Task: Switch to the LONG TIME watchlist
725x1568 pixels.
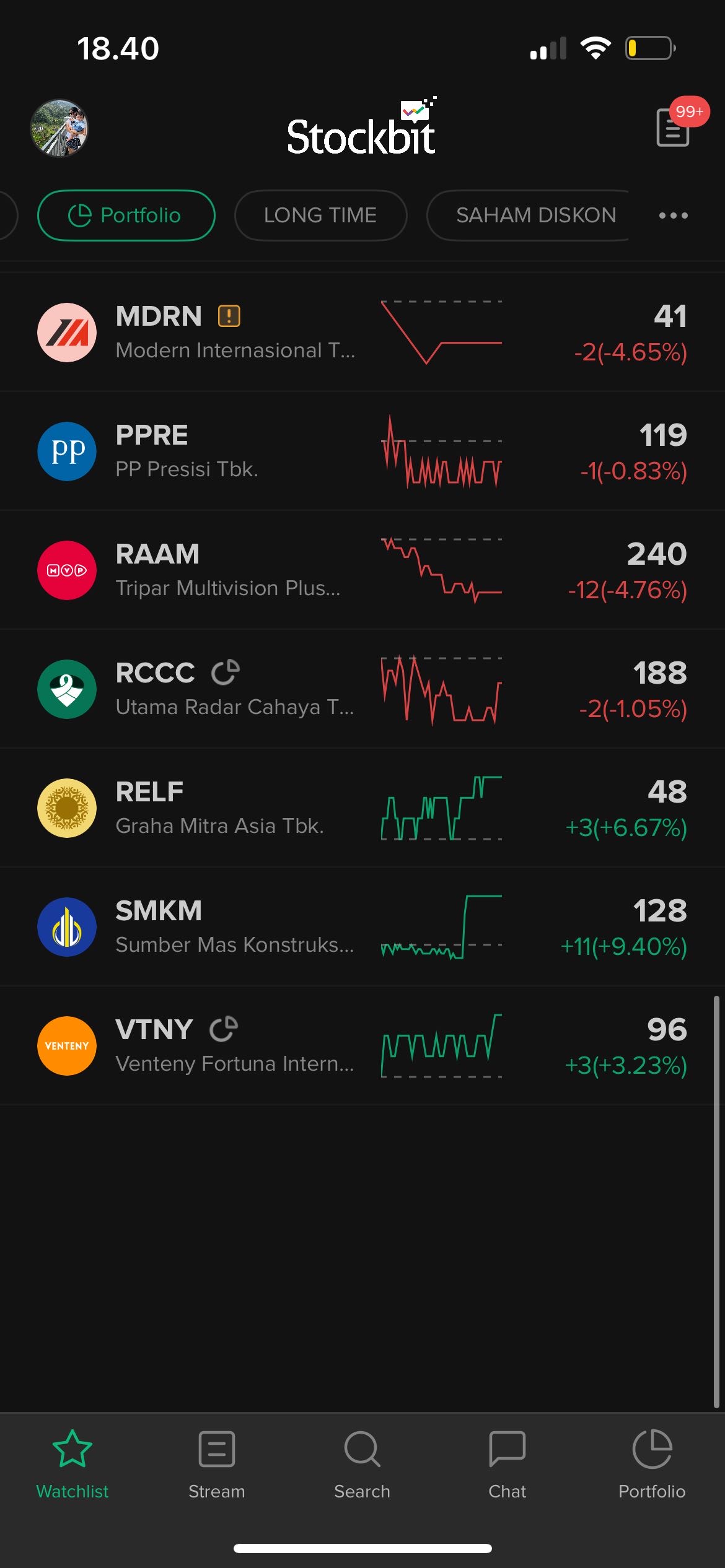Action: (320, 216)
